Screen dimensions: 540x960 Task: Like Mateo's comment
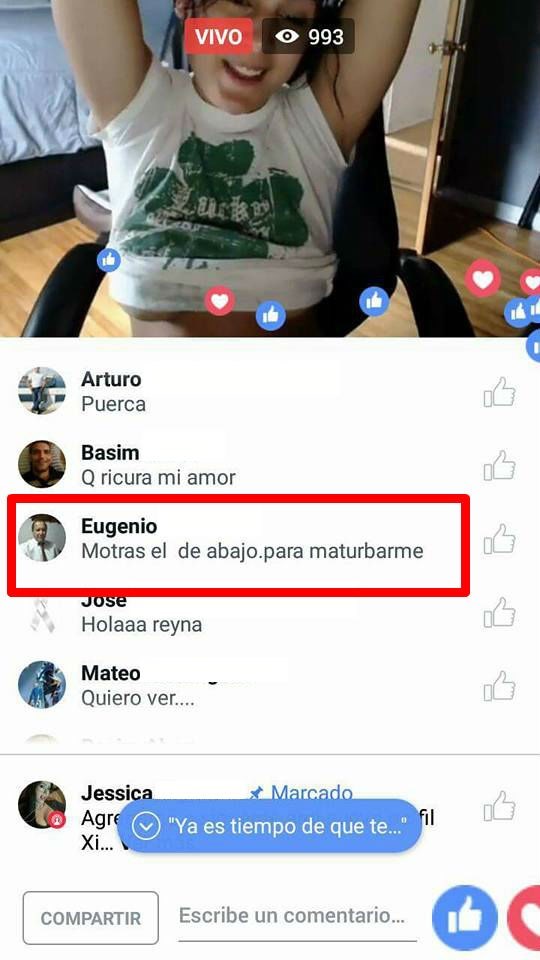click(500, 686)
